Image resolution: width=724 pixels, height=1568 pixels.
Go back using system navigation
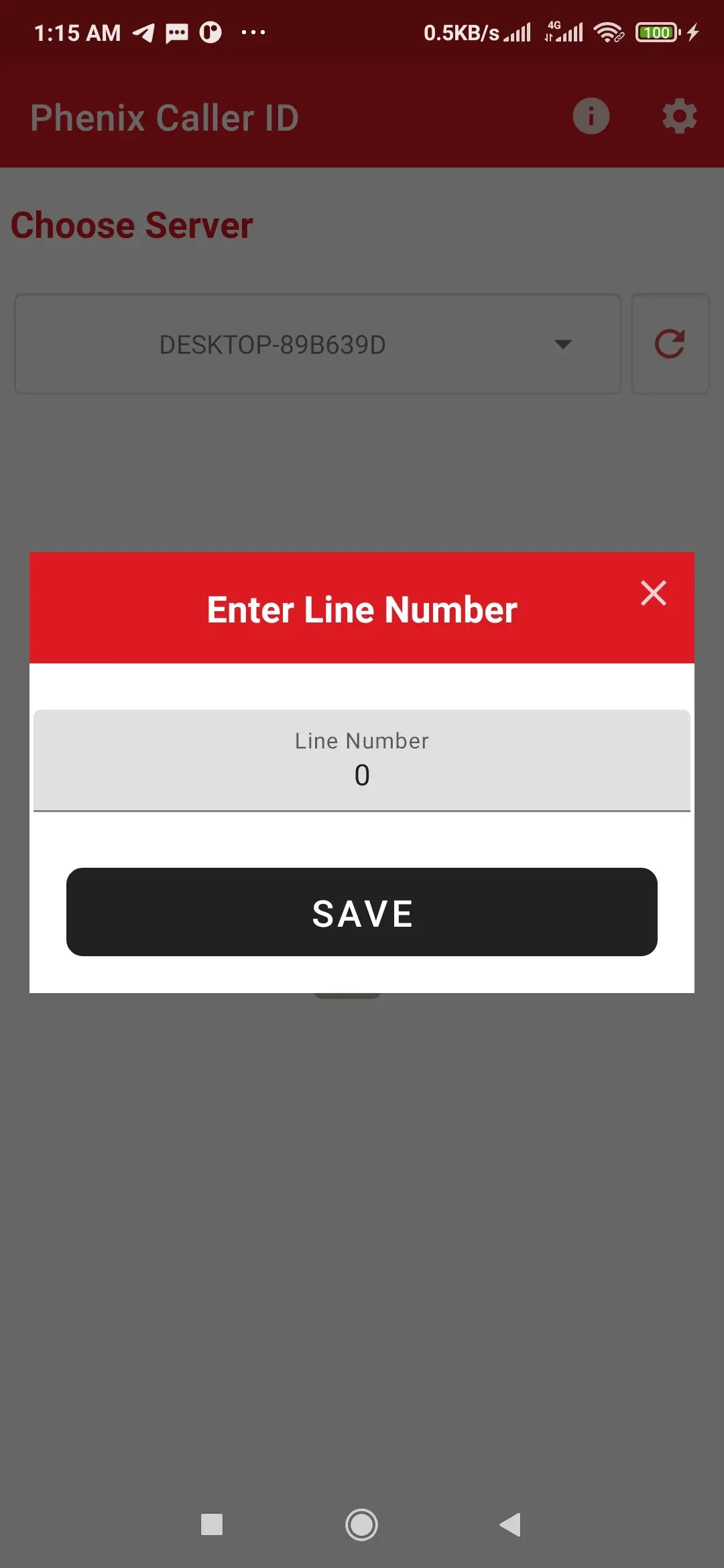(510, 1524)
